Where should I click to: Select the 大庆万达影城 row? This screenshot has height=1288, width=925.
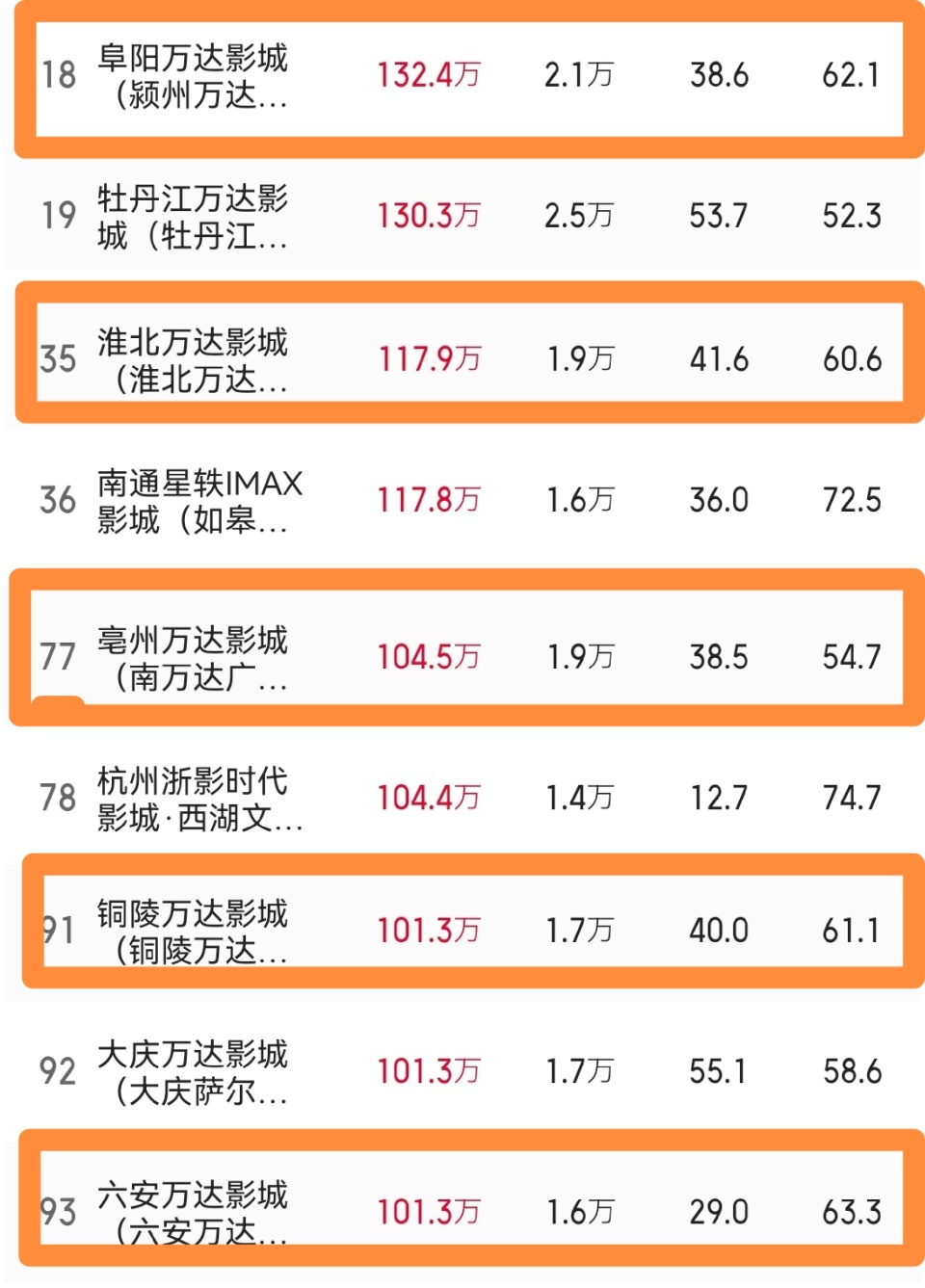pos(193,1069)
